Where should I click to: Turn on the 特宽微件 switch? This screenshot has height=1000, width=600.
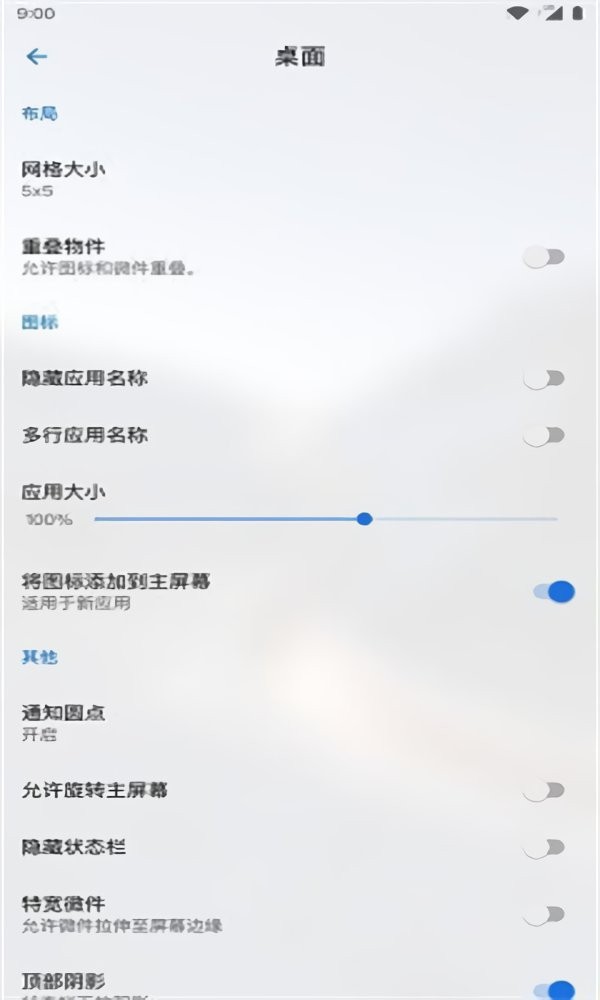coord(545,914)
